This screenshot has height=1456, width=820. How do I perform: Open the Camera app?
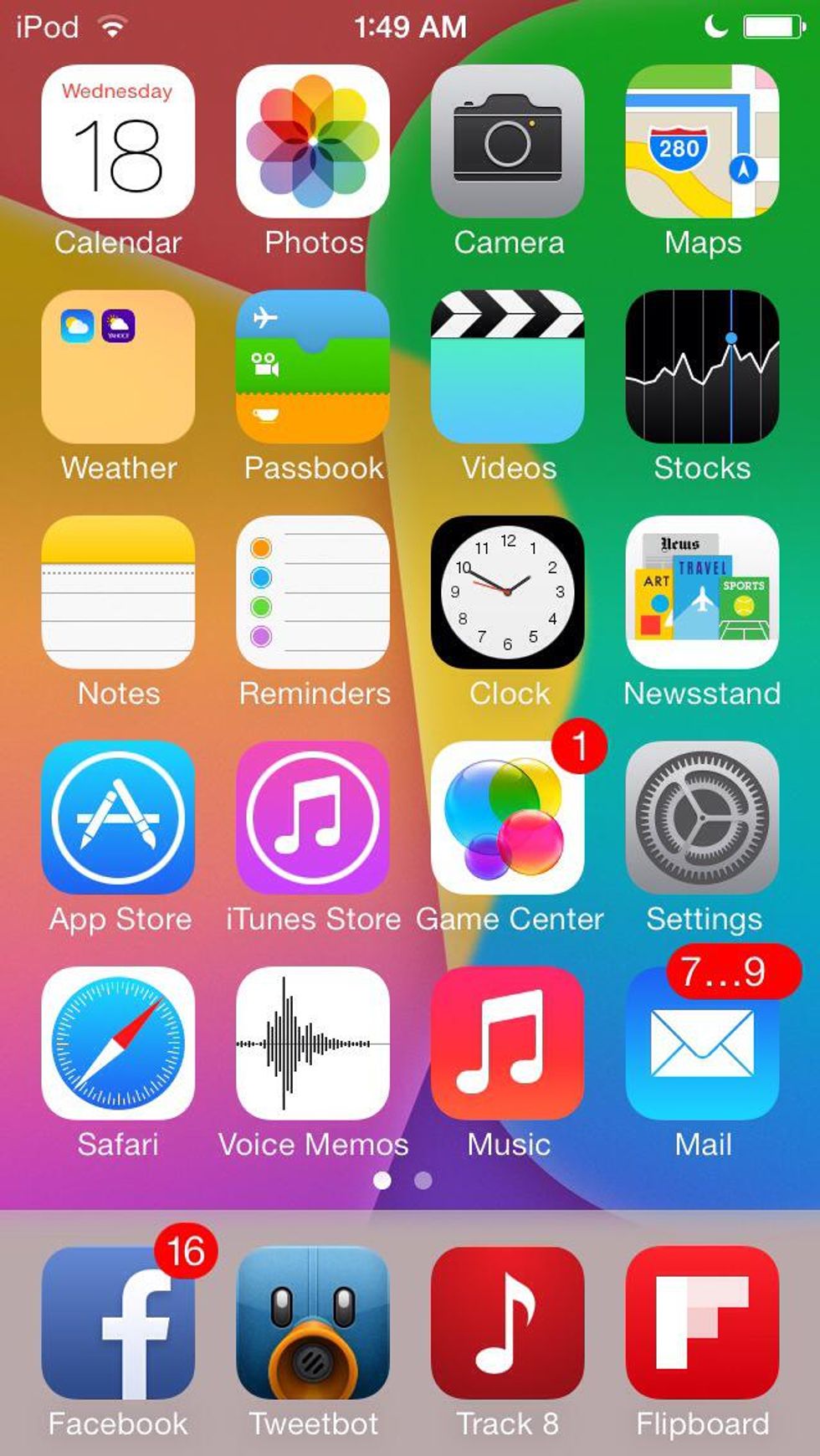point(508,141)
